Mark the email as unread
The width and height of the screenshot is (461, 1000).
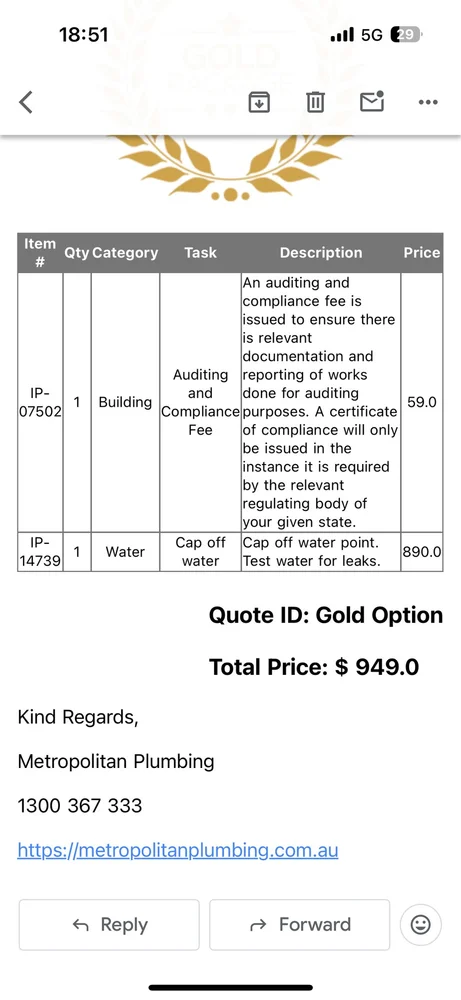pyautogui.click(x=372, y=101)
